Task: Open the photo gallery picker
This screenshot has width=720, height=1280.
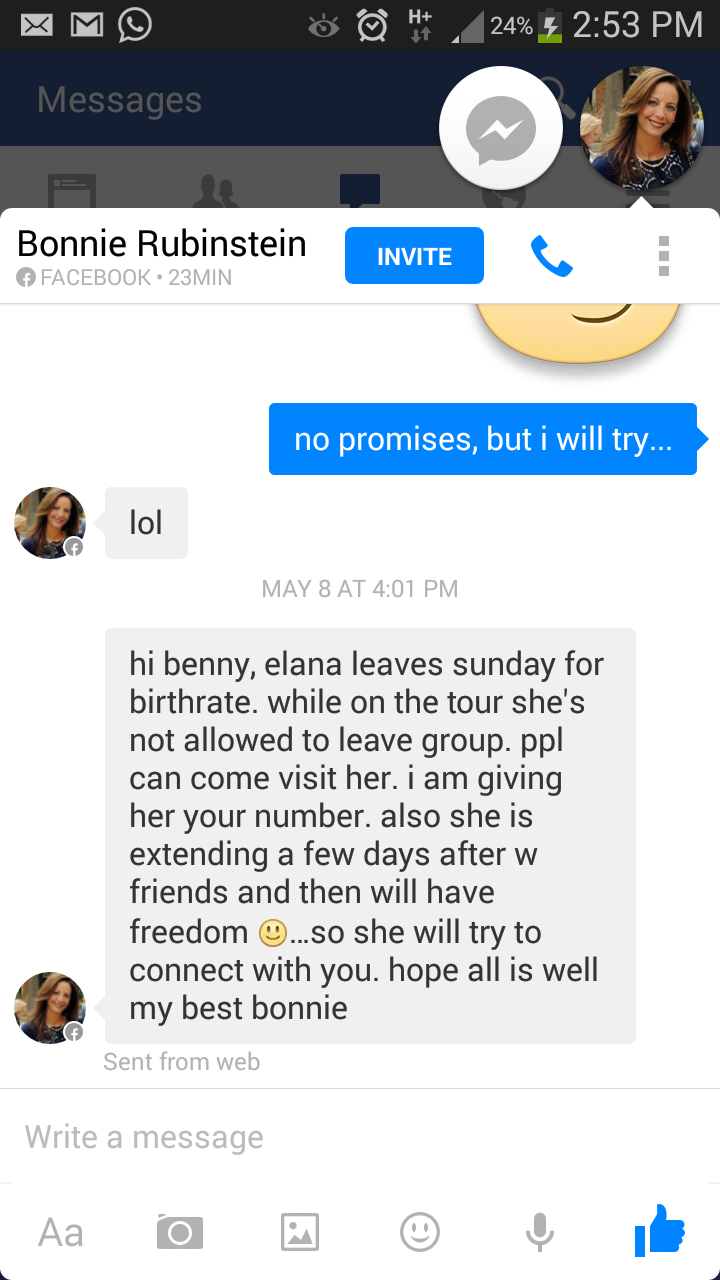Action: 300,1232
